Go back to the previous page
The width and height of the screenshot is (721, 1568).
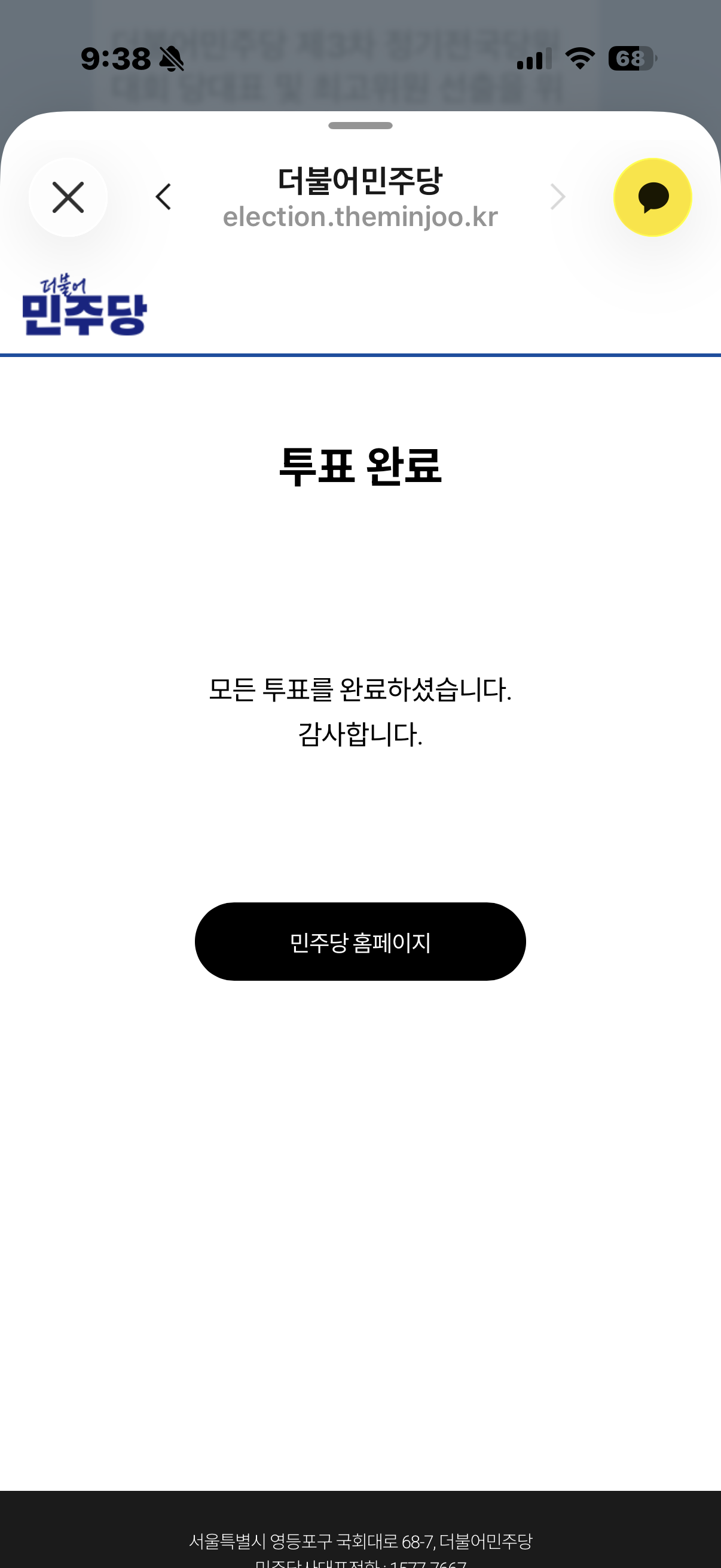tap(163, 197)
